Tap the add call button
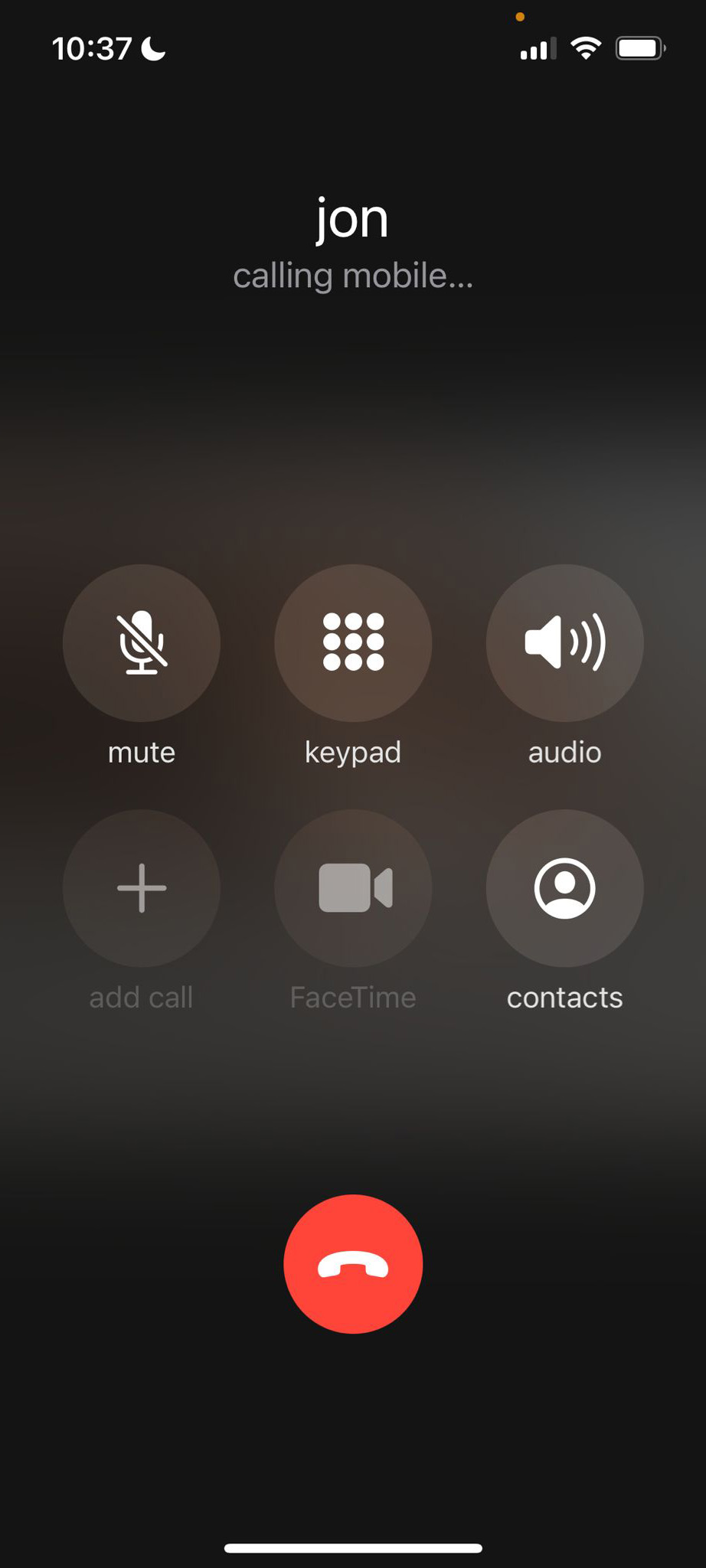 [142, 888]
